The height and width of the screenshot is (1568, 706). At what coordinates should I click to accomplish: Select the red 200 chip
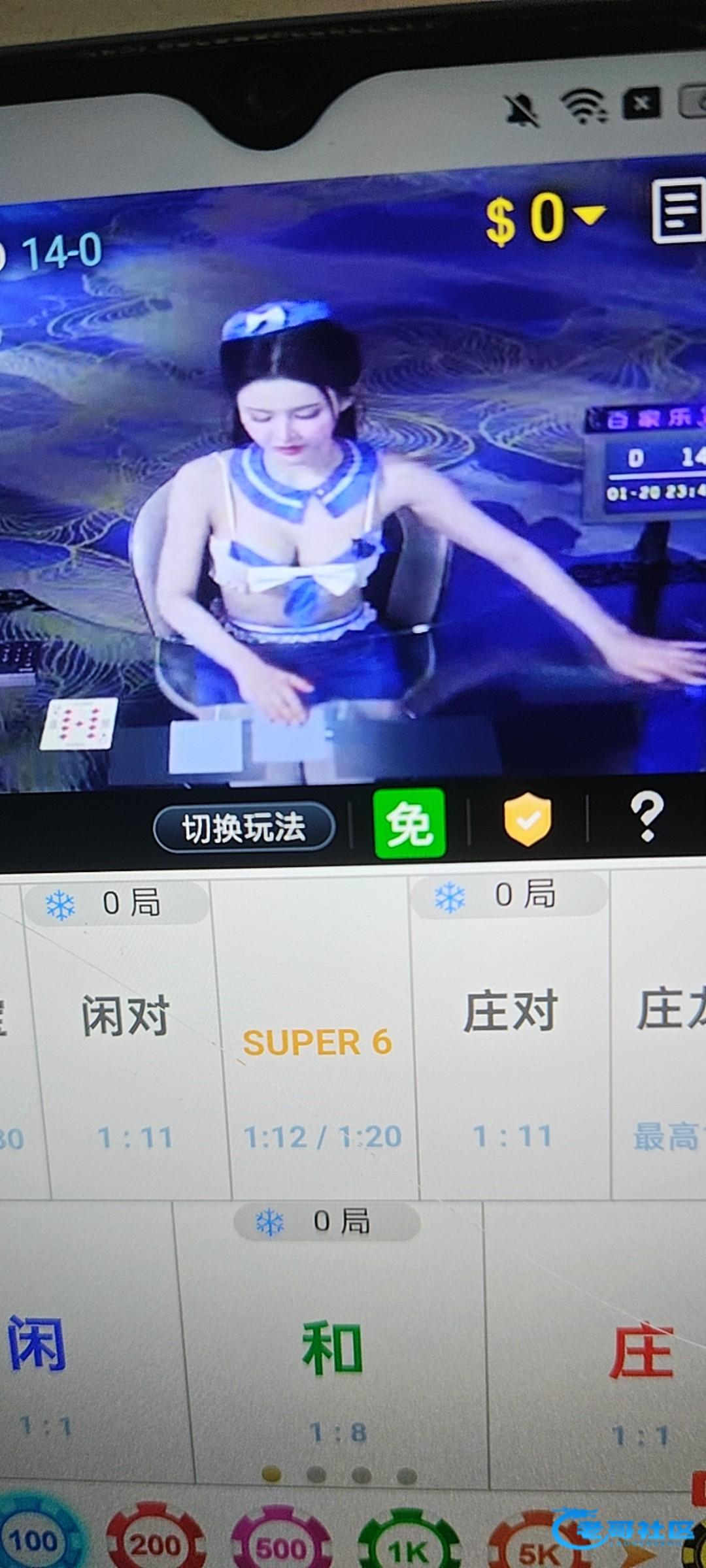tap(155, 1543)
